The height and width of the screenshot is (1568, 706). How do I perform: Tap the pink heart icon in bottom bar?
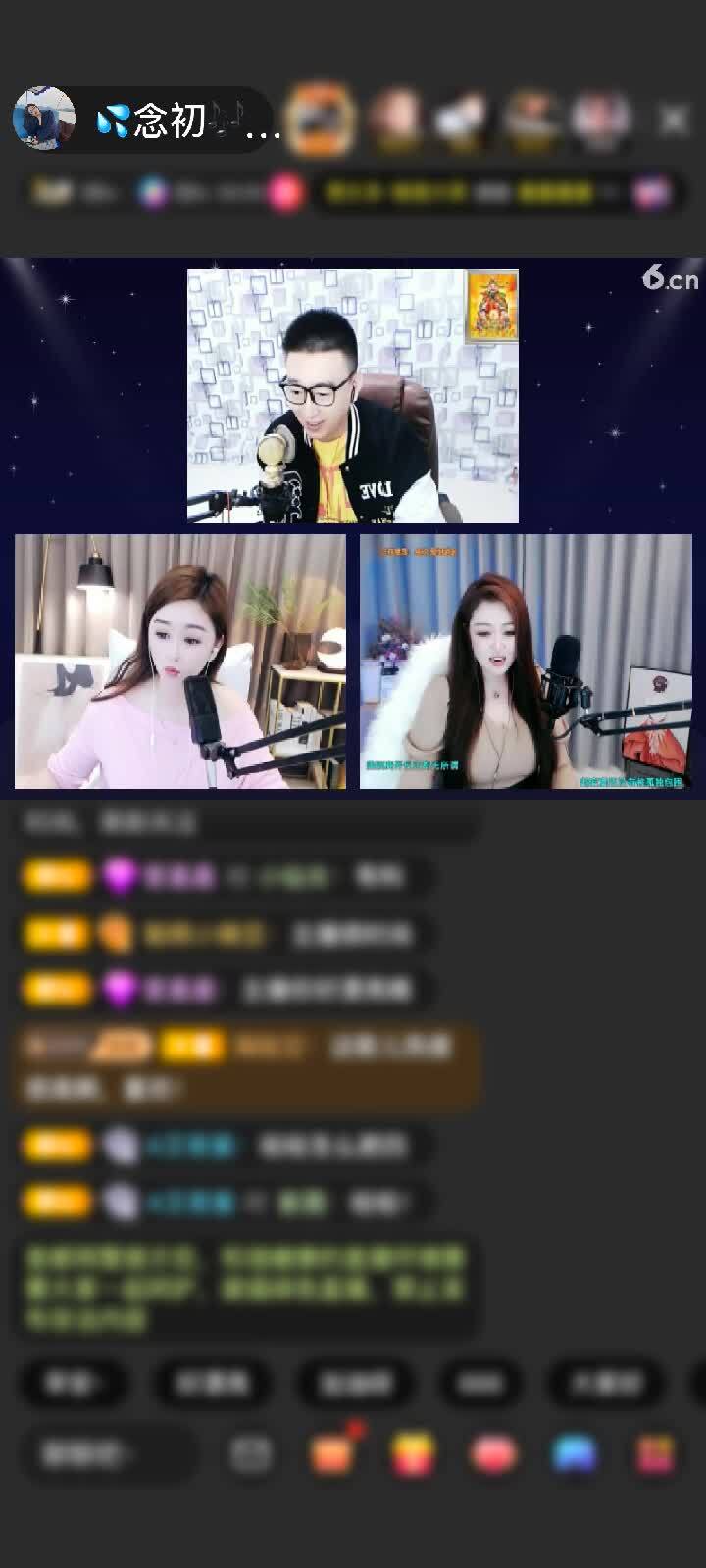coord(493,1454)
